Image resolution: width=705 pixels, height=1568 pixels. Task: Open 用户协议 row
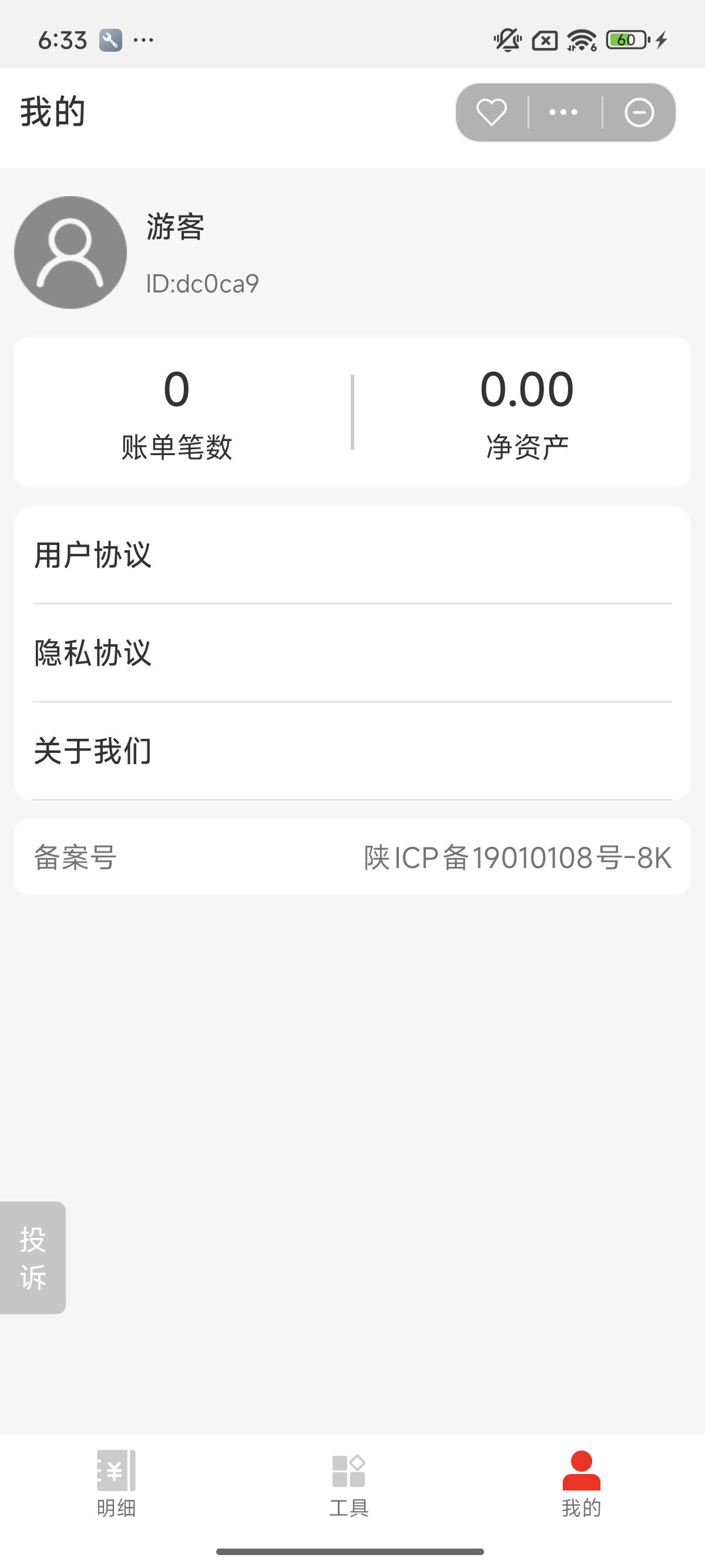pyautogui.click(x=352, y=555)
